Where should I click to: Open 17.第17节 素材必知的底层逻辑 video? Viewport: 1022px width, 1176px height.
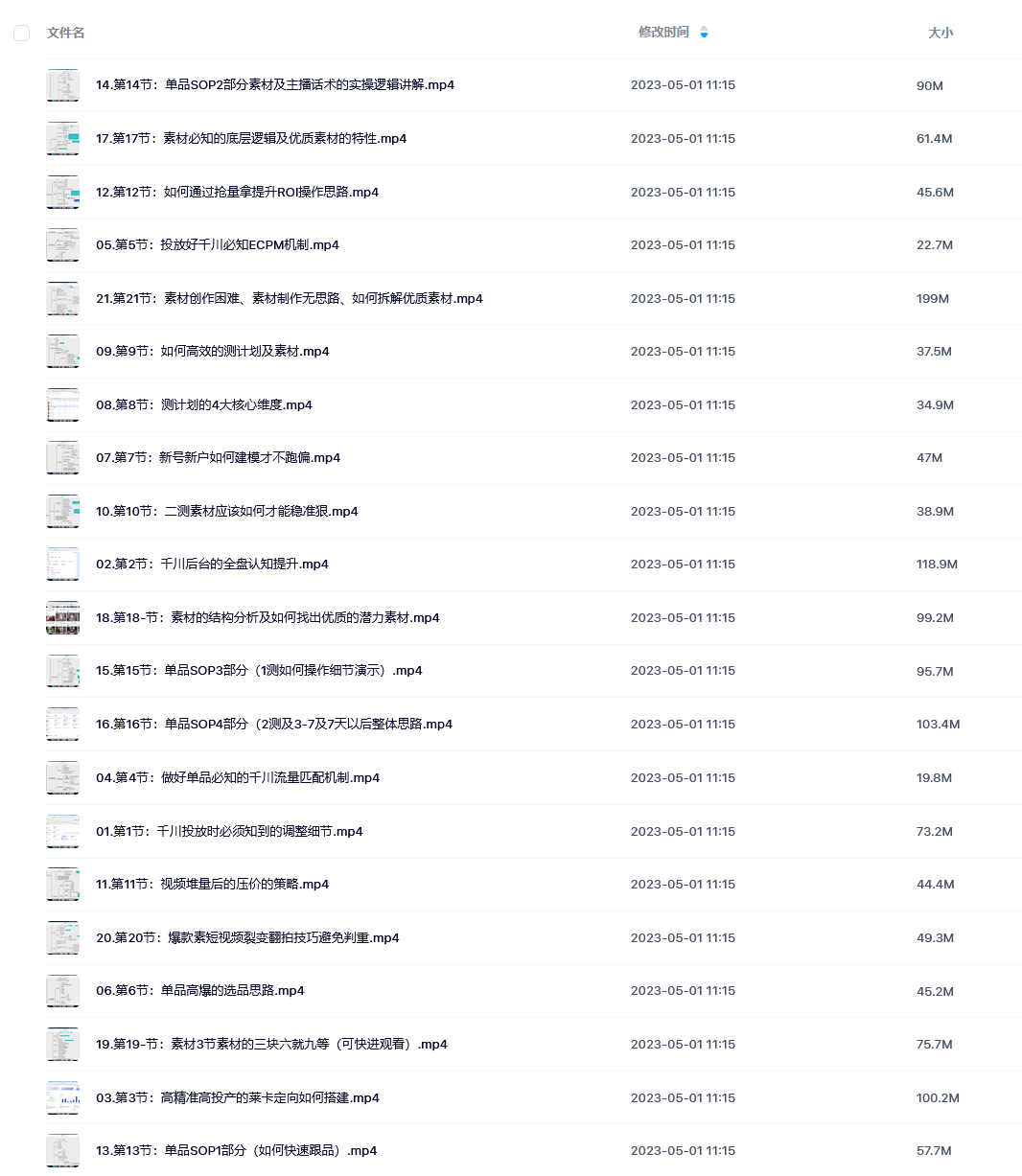(251, 139)
